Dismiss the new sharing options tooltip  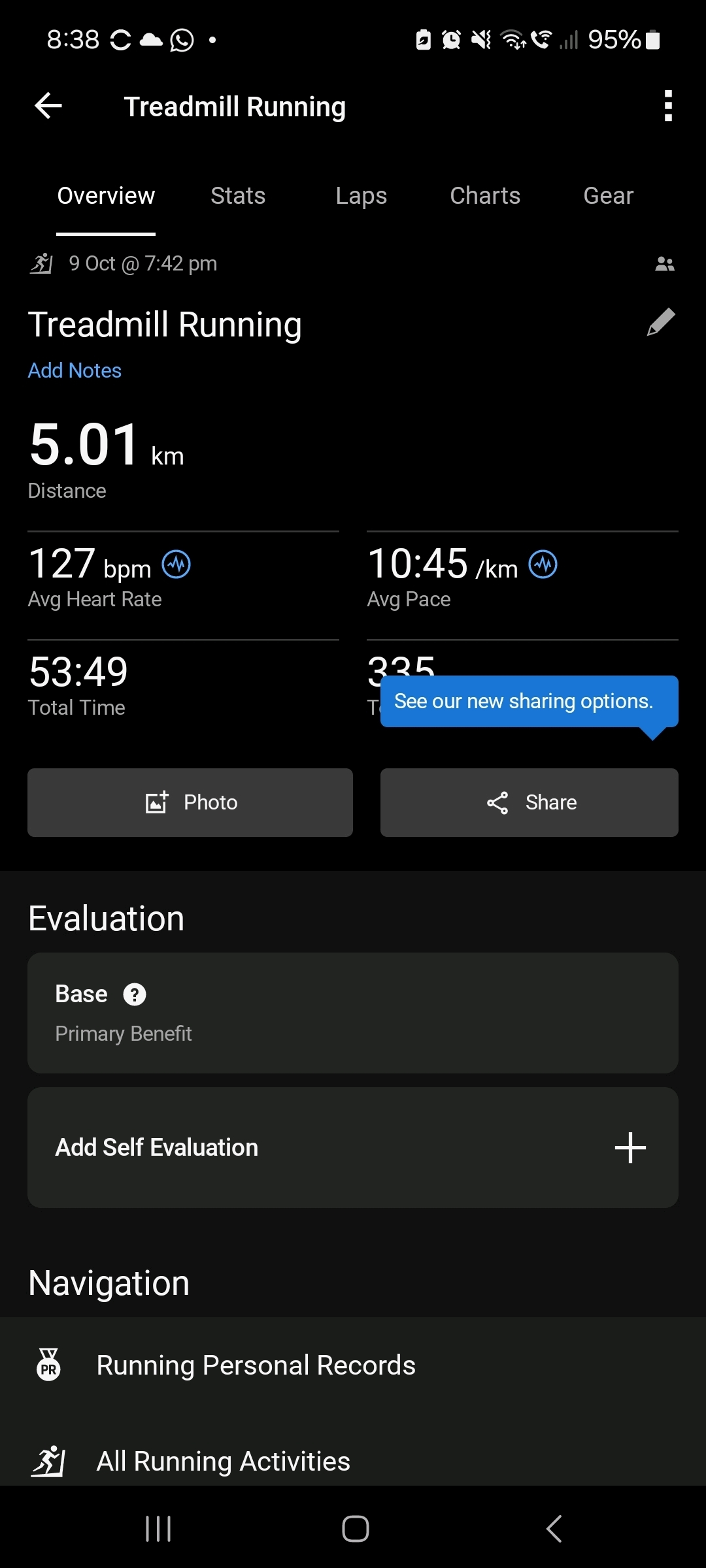click(523, 701)
